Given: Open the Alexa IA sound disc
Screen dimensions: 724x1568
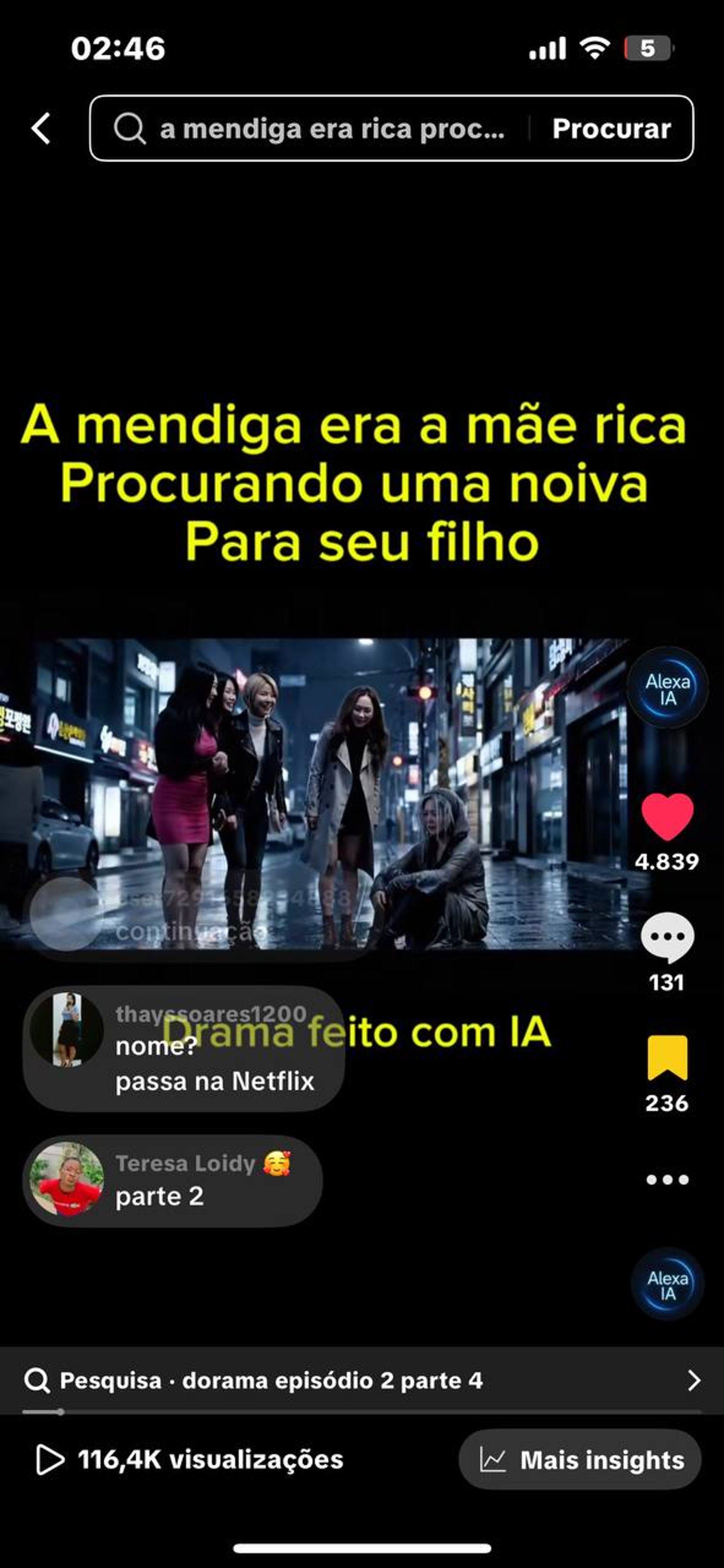Looking at the screenshot, I should [x=667, y=1286].
